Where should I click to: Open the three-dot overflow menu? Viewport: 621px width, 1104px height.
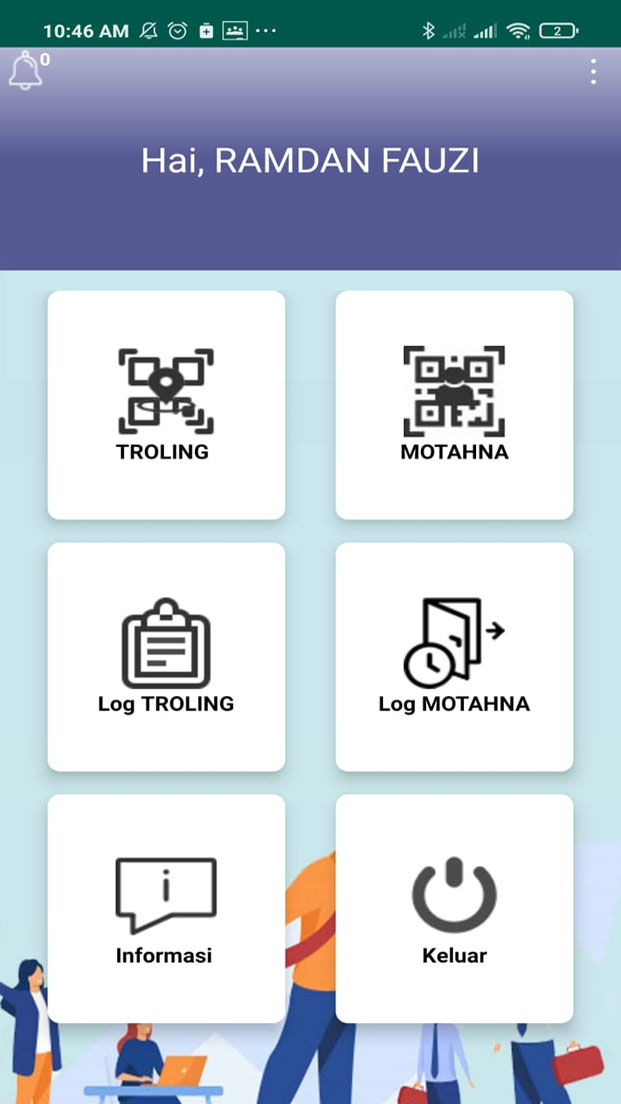(593, 71)
